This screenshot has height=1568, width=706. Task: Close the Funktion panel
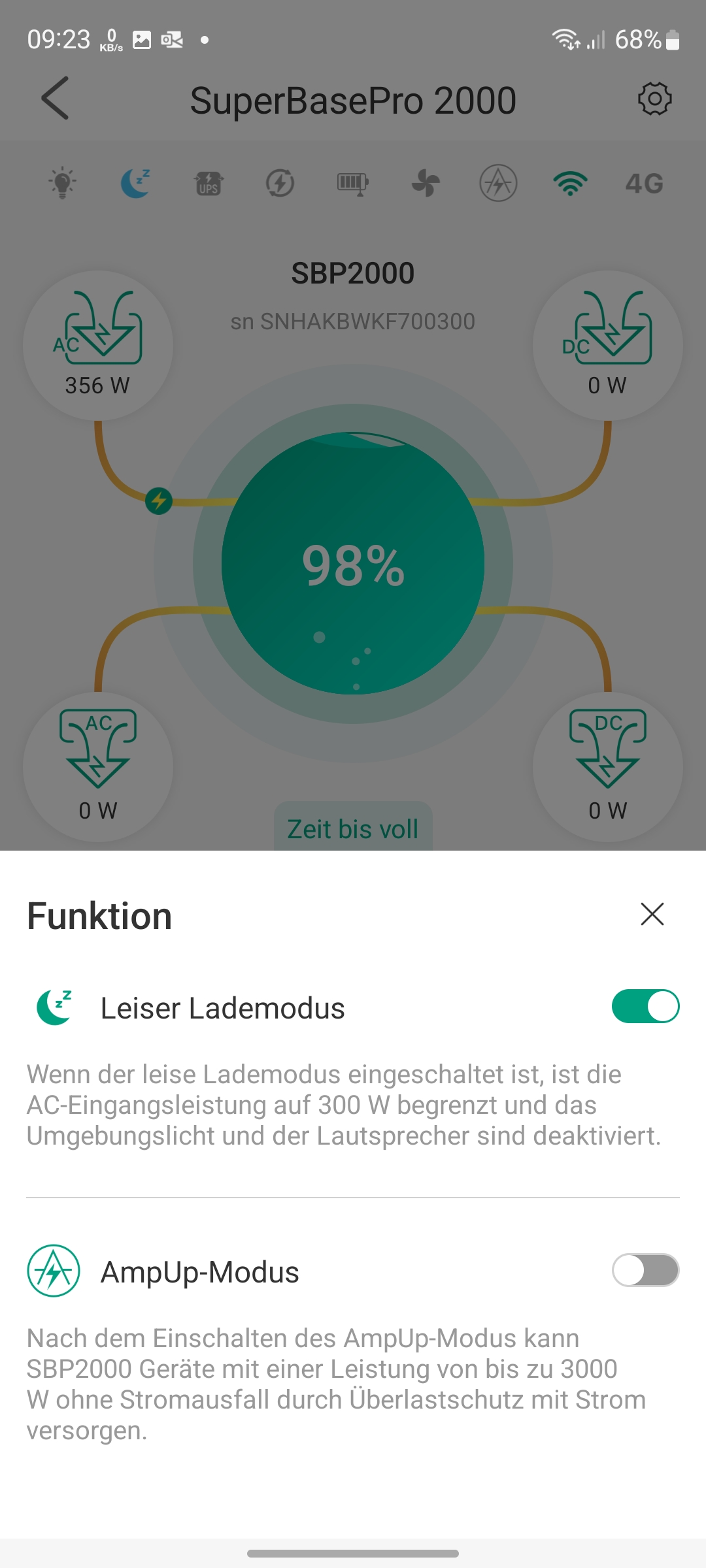coord(652,914)
